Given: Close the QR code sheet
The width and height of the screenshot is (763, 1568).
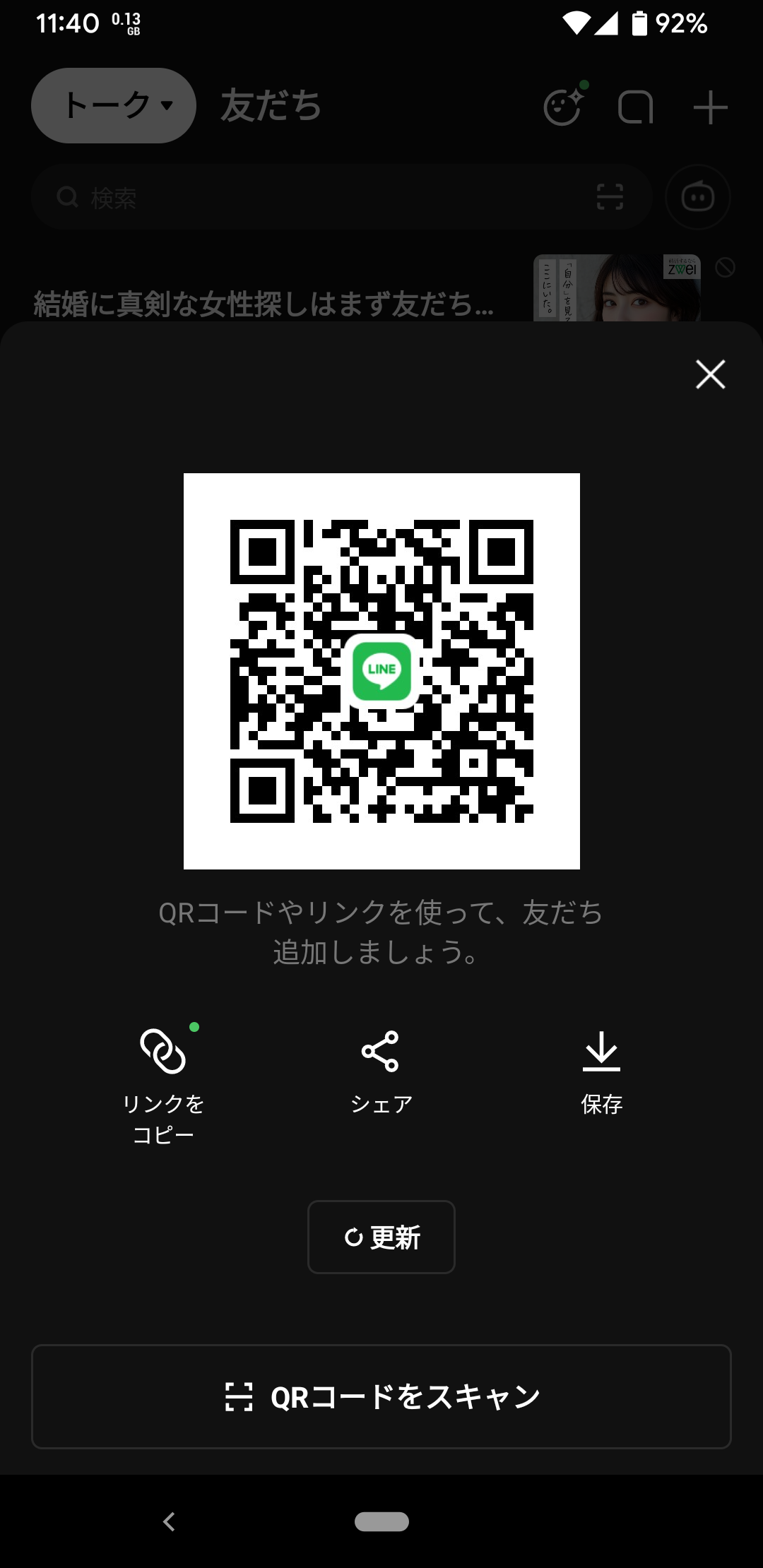Looking at the screenshot, I should tap(710, 374).
